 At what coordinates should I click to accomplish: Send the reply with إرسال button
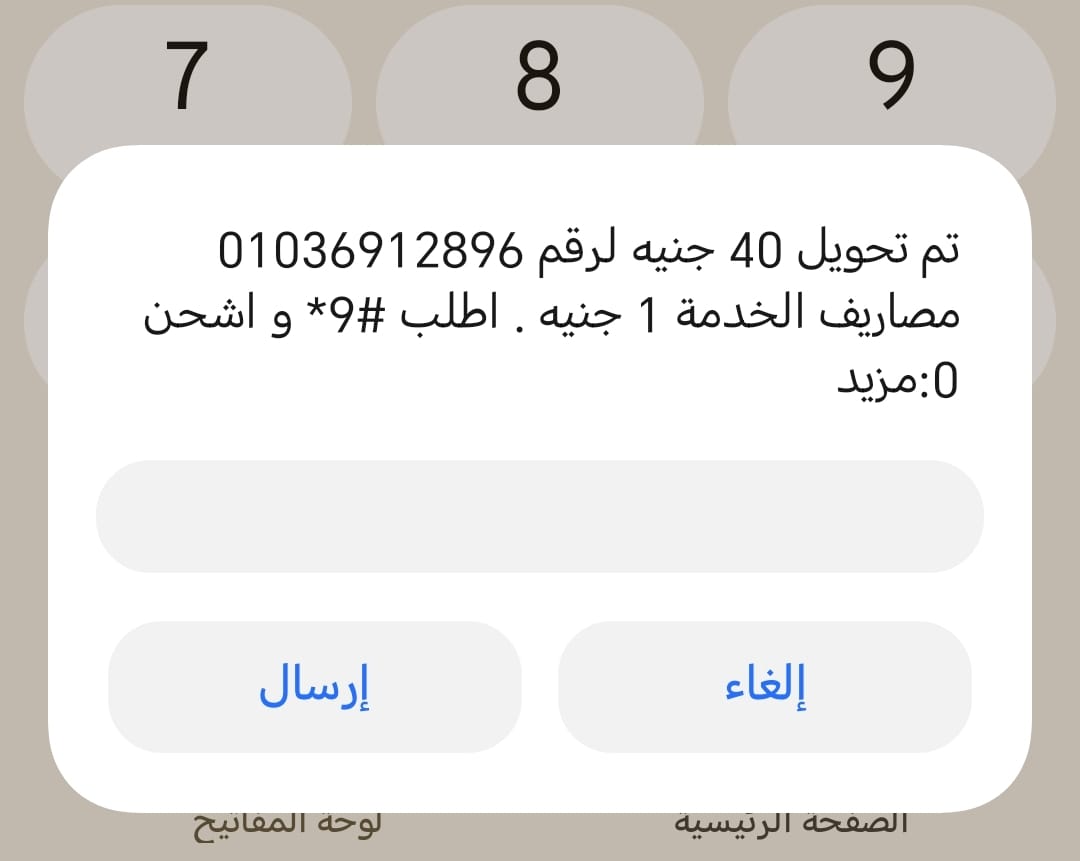pos(315,687)
